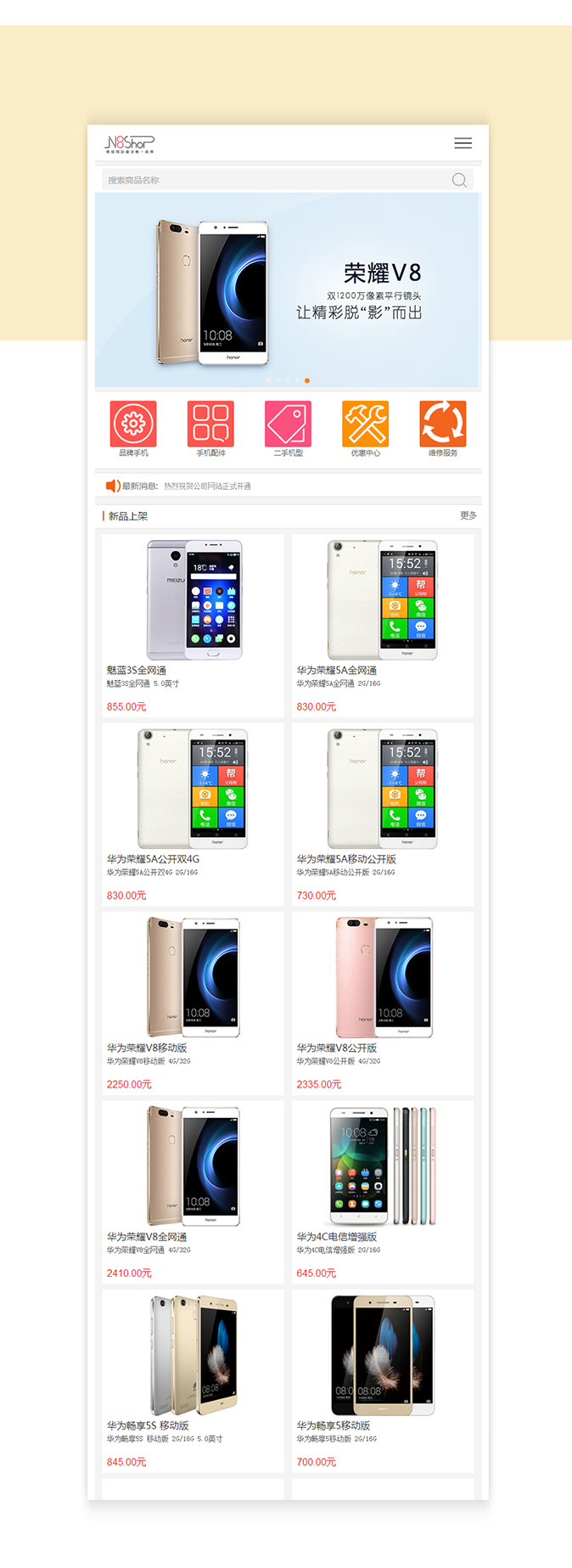Select the 华为荣耀5A公开双4G item
Viewport: 572px width, 1568px height.
coord(193,813)
